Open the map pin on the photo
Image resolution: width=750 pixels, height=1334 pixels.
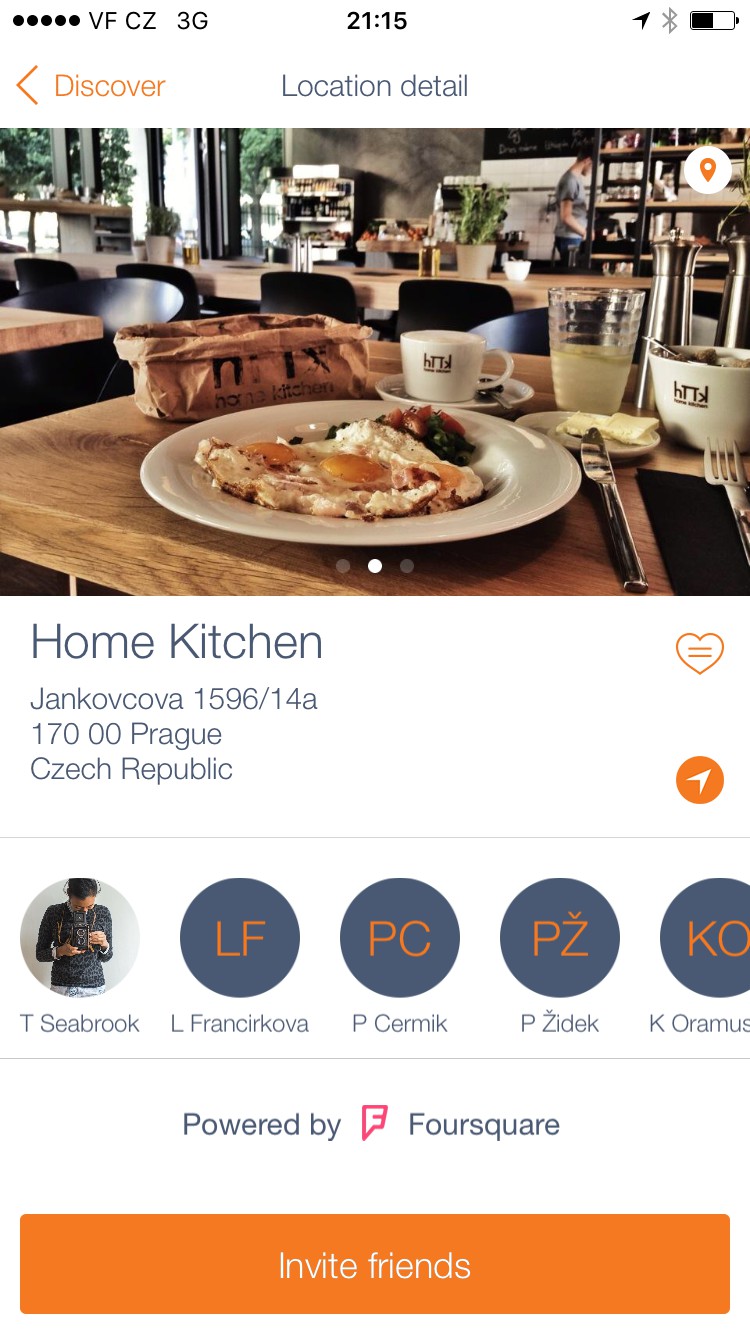click(x=708, y=171)
